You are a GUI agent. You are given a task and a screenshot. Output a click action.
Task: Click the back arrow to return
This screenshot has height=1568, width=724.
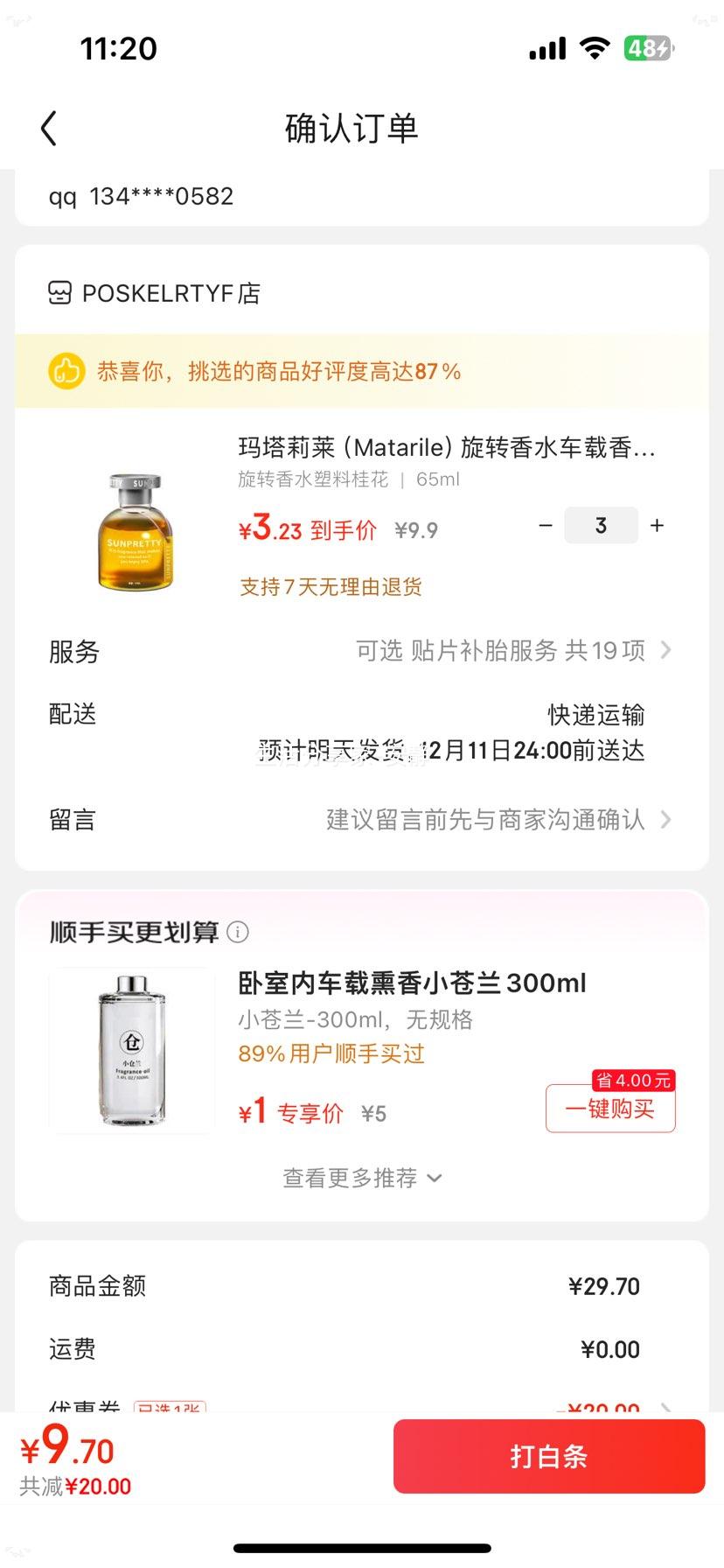(48, 128)
